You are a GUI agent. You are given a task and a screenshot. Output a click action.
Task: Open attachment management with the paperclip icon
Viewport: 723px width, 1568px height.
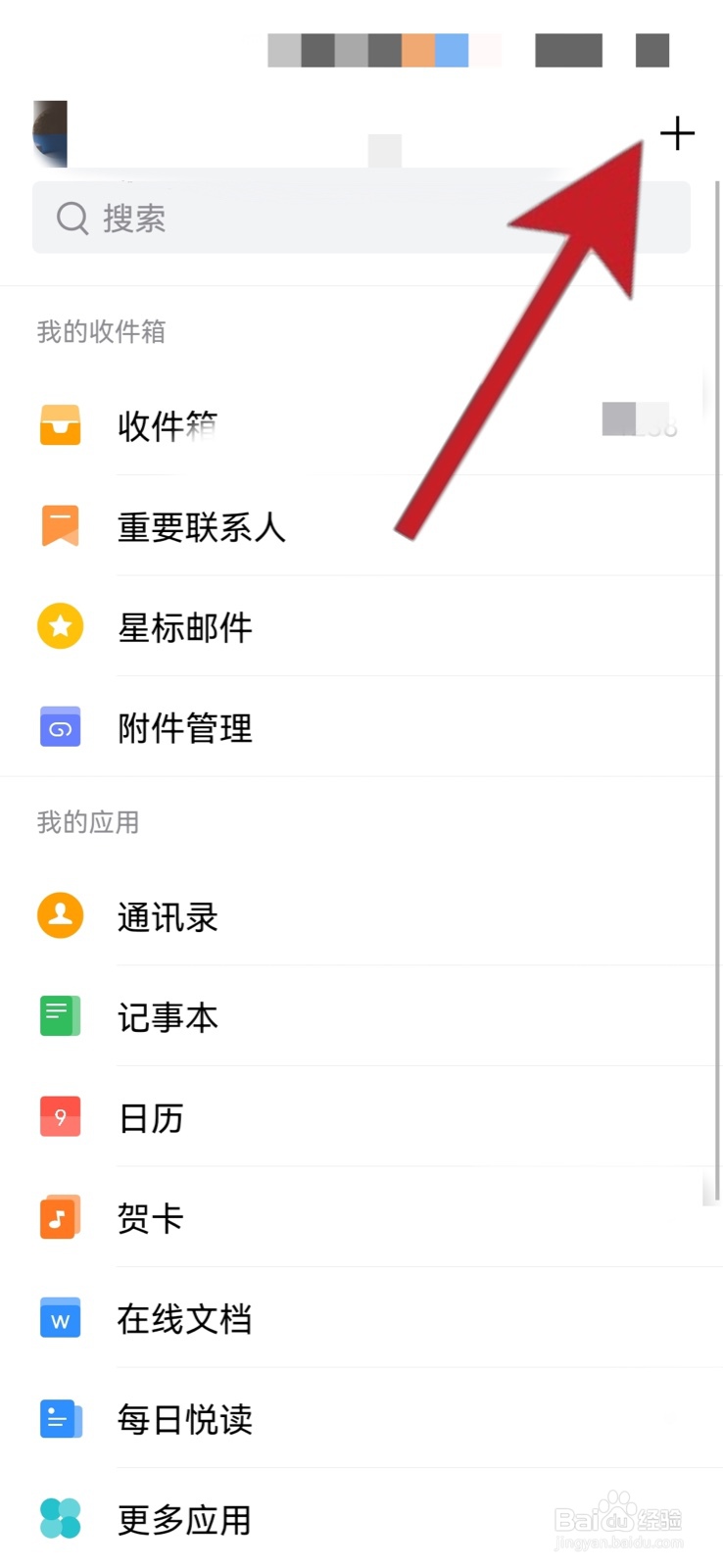[59, 727]
